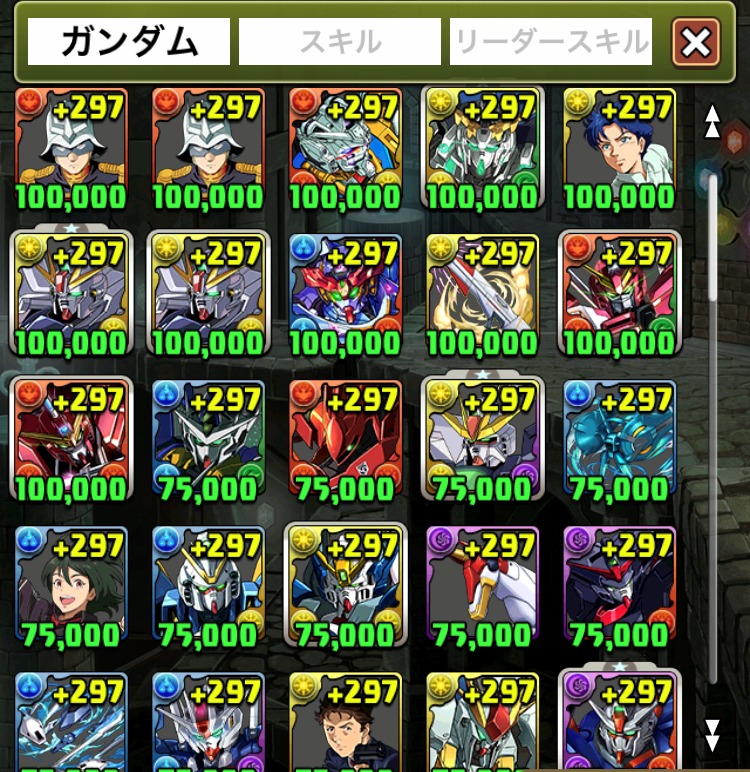Select the white Unicorn Gundam card
Screen dimensions: 750x772
[x=481, y=149]
